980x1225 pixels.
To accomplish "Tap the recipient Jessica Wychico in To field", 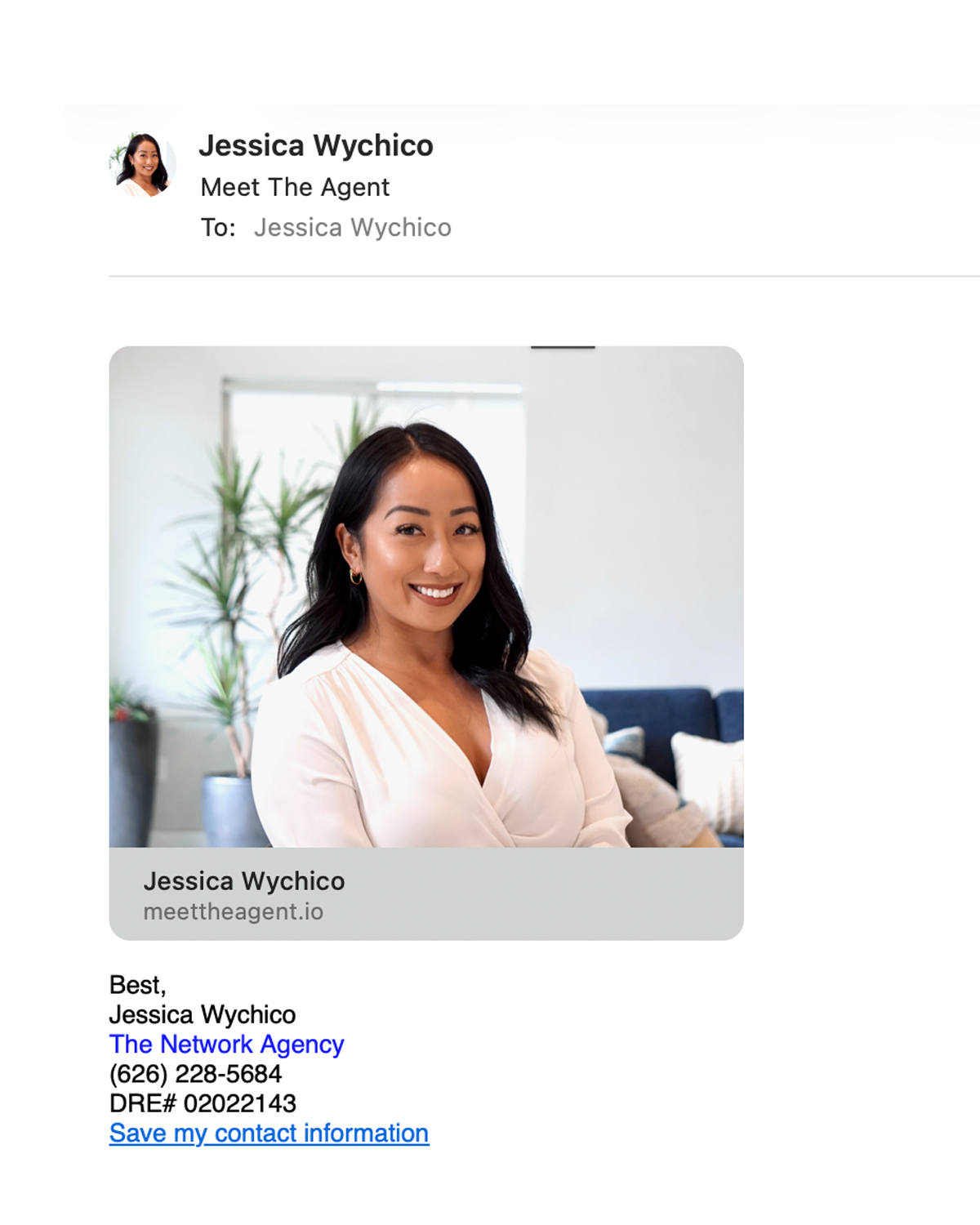I will pyautogui.click(x=352, y=228).
